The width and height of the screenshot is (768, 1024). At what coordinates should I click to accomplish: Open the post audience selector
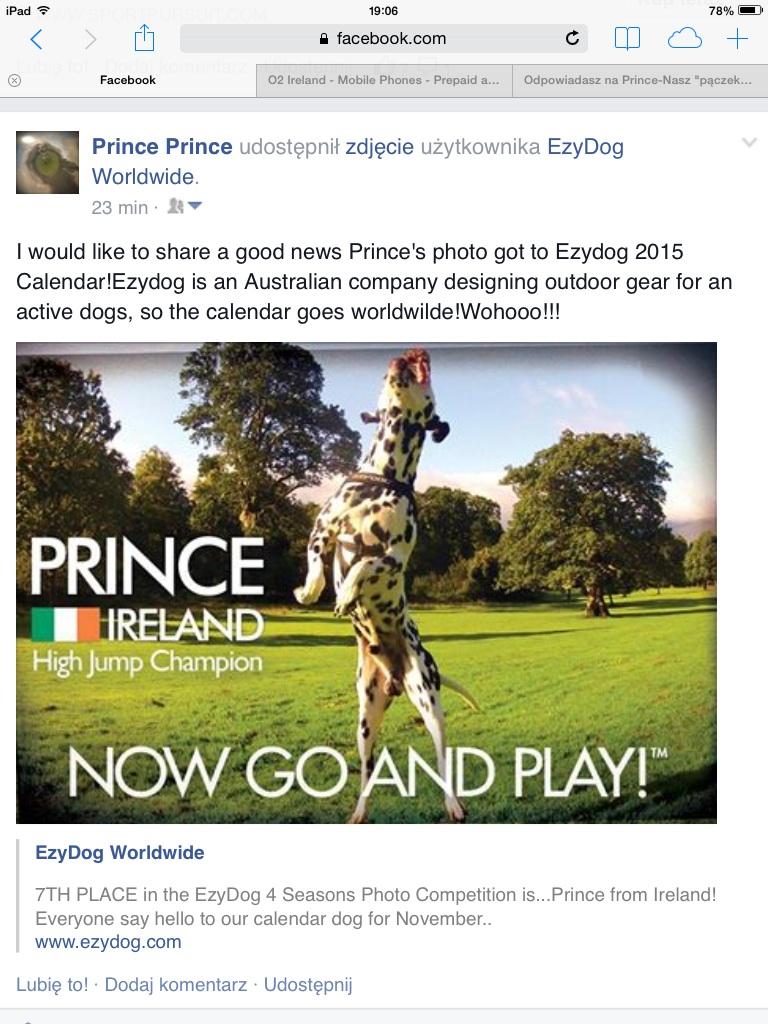coord(185,207)
